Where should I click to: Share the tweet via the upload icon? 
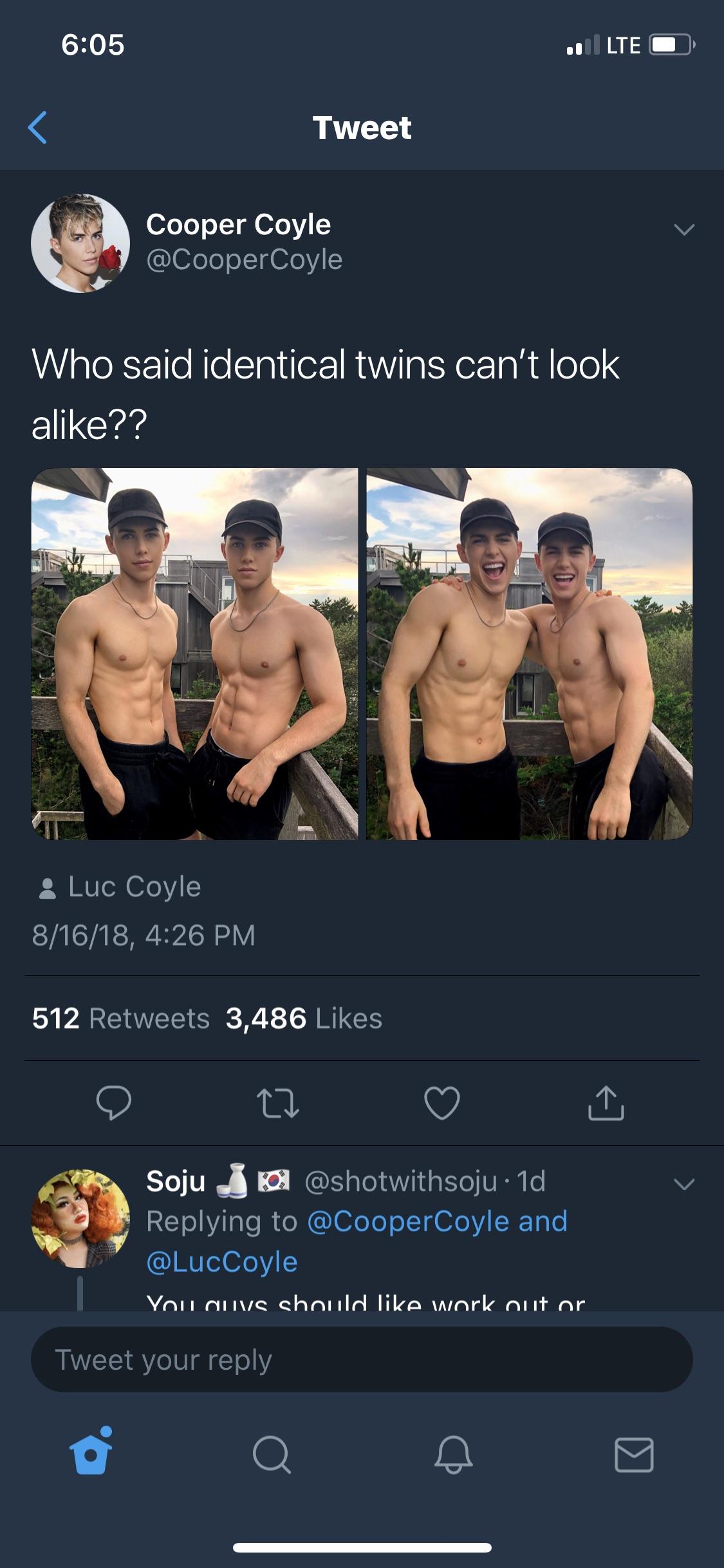pyautogui.click(x=606, y=1103)
